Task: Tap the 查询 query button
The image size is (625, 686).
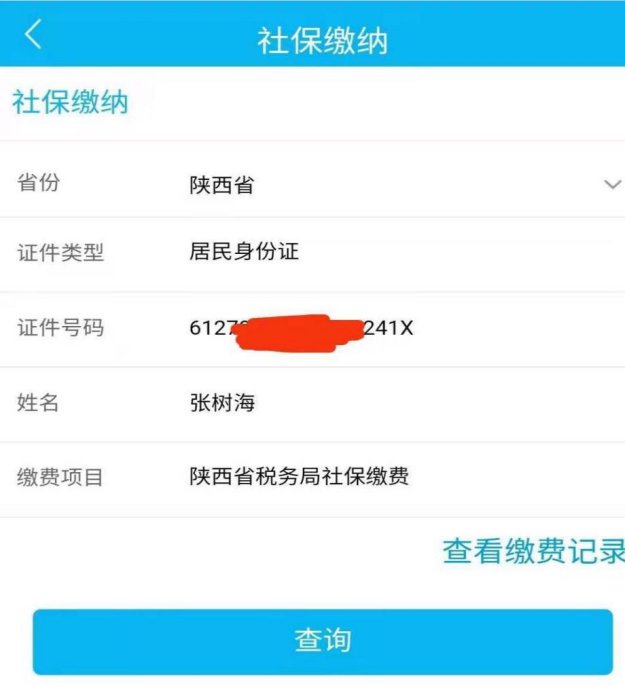Action: (322, 640)
